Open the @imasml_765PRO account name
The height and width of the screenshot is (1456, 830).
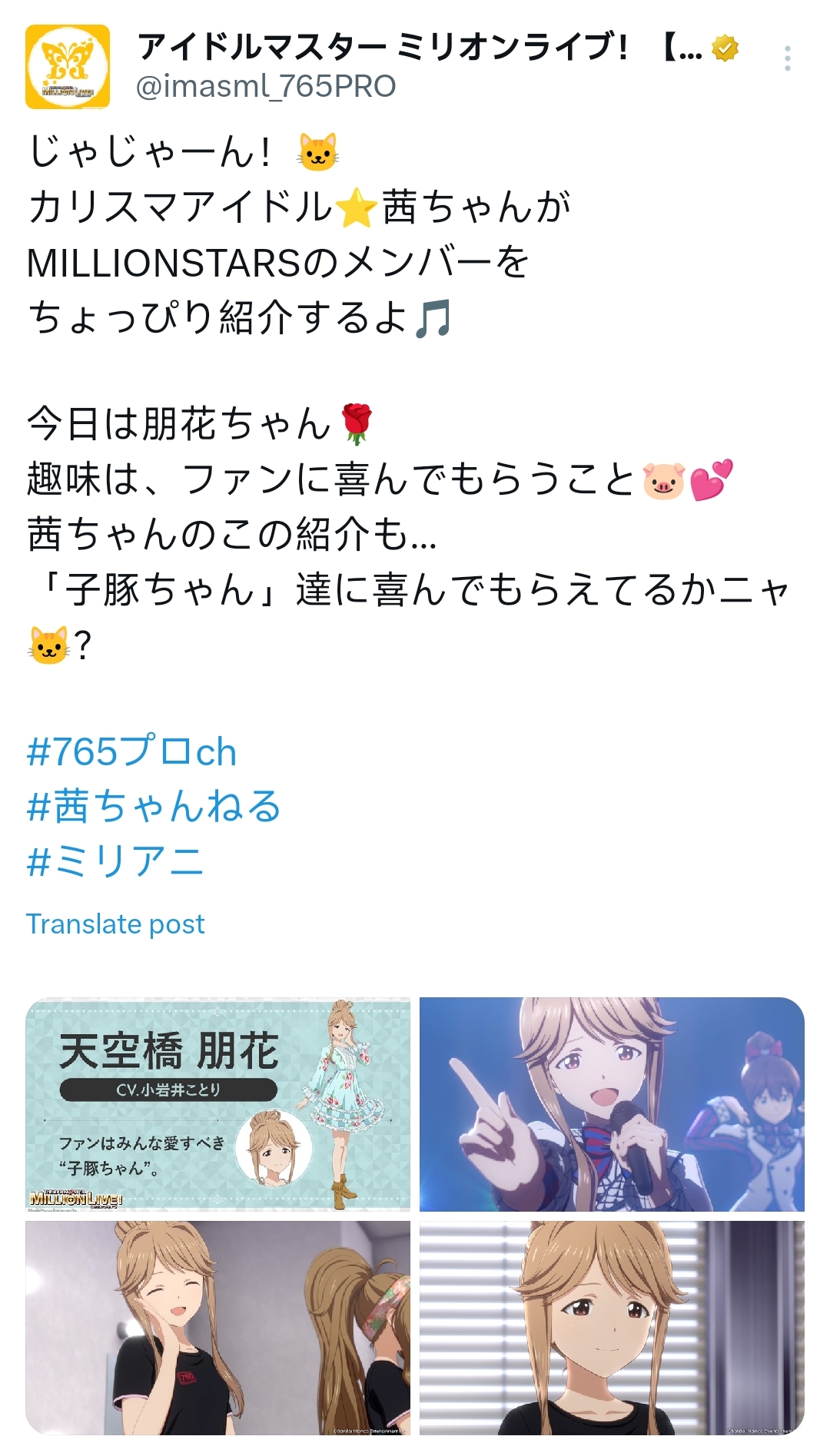tap(265, 87)
